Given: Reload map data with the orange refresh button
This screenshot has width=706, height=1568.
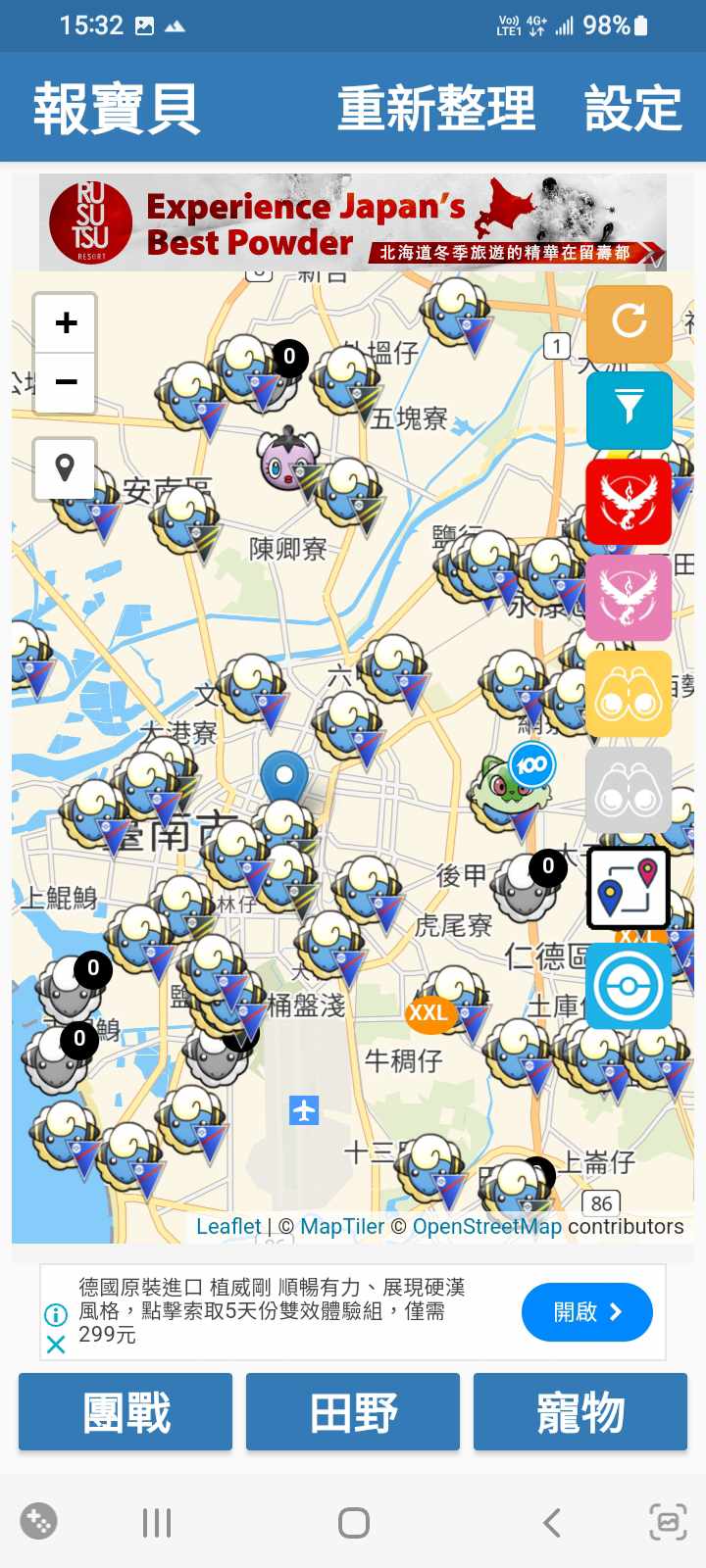Looking at the screenshot, I should (629, 322).
